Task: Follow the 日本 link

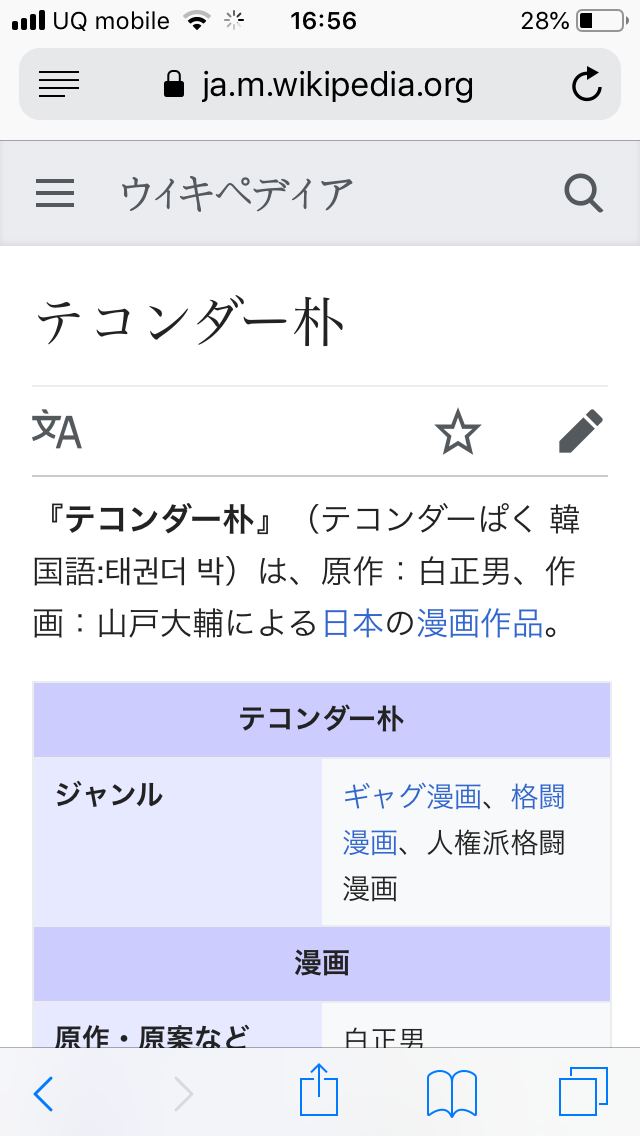Action: click(352, 624)
